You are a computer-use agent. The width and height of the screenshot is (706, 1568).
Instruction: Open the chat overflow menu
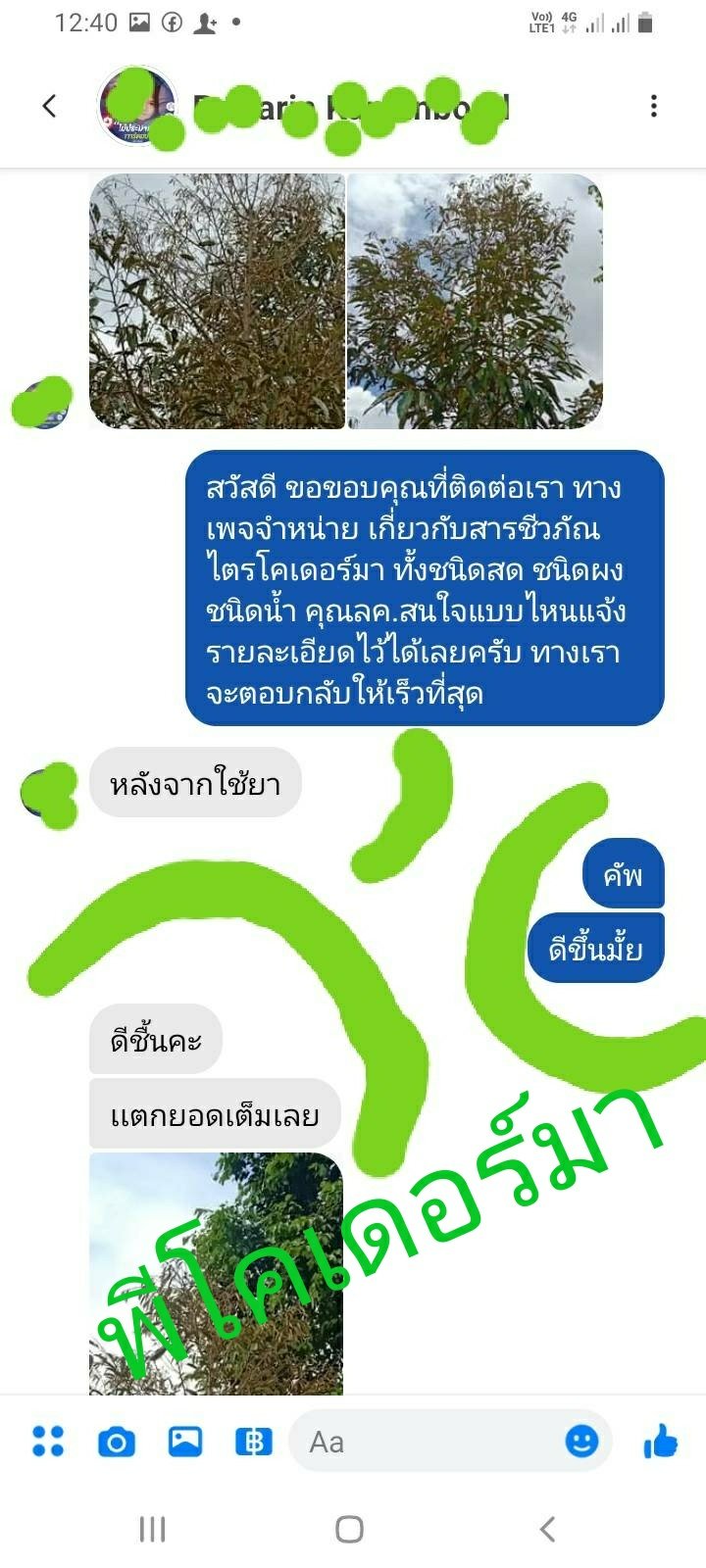[x=654, y=106]
